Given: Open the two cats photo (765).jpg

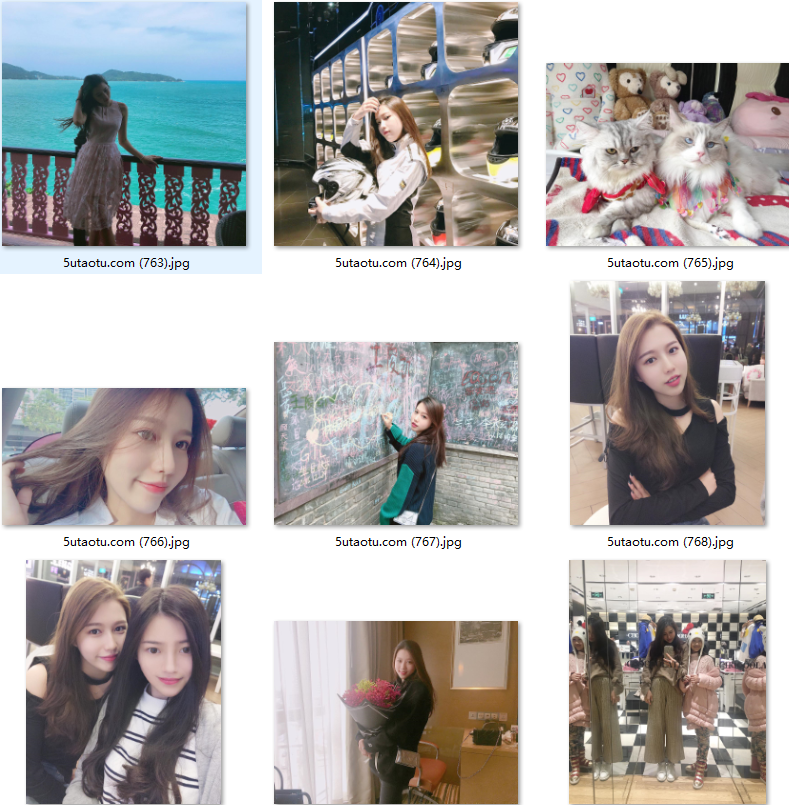Looking at the screenshot, I should [x=667, y=154].
